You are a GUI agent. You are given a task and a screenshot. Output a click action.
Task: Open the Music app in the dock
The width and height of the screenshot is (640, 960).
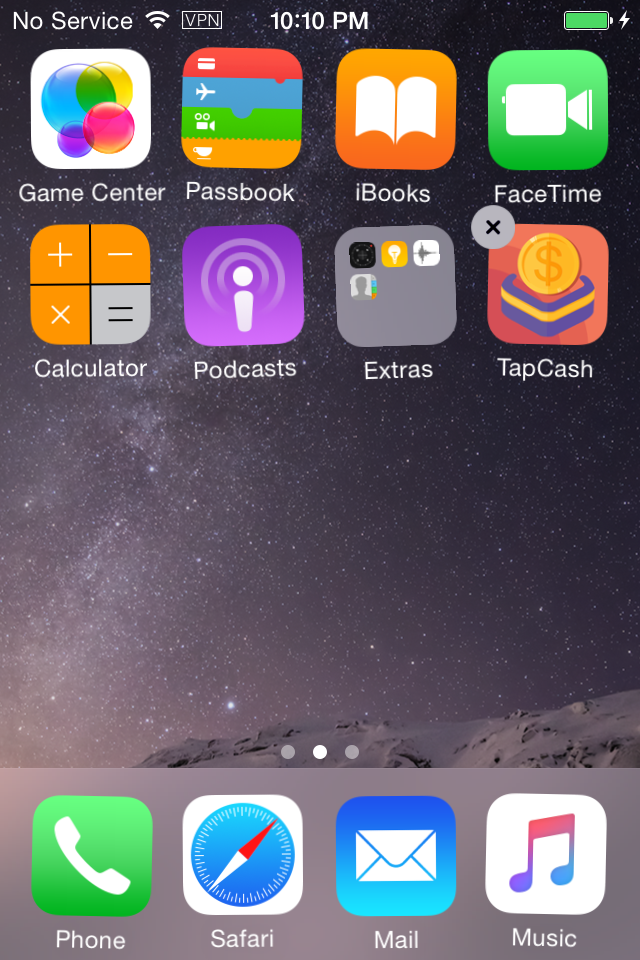point(546,856)
